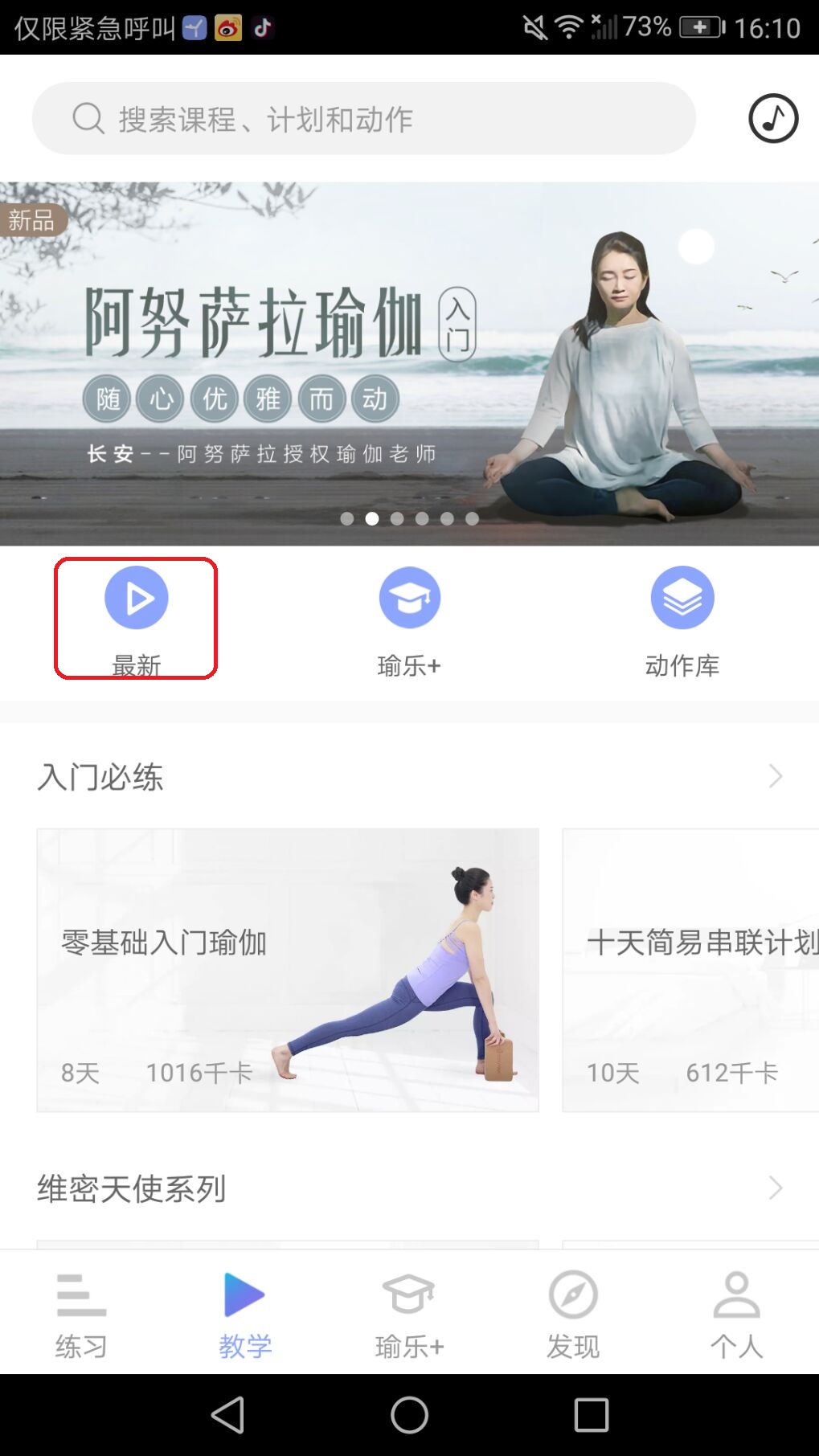Open the 零基础入门瑜伽 course card

pos(287,967)
